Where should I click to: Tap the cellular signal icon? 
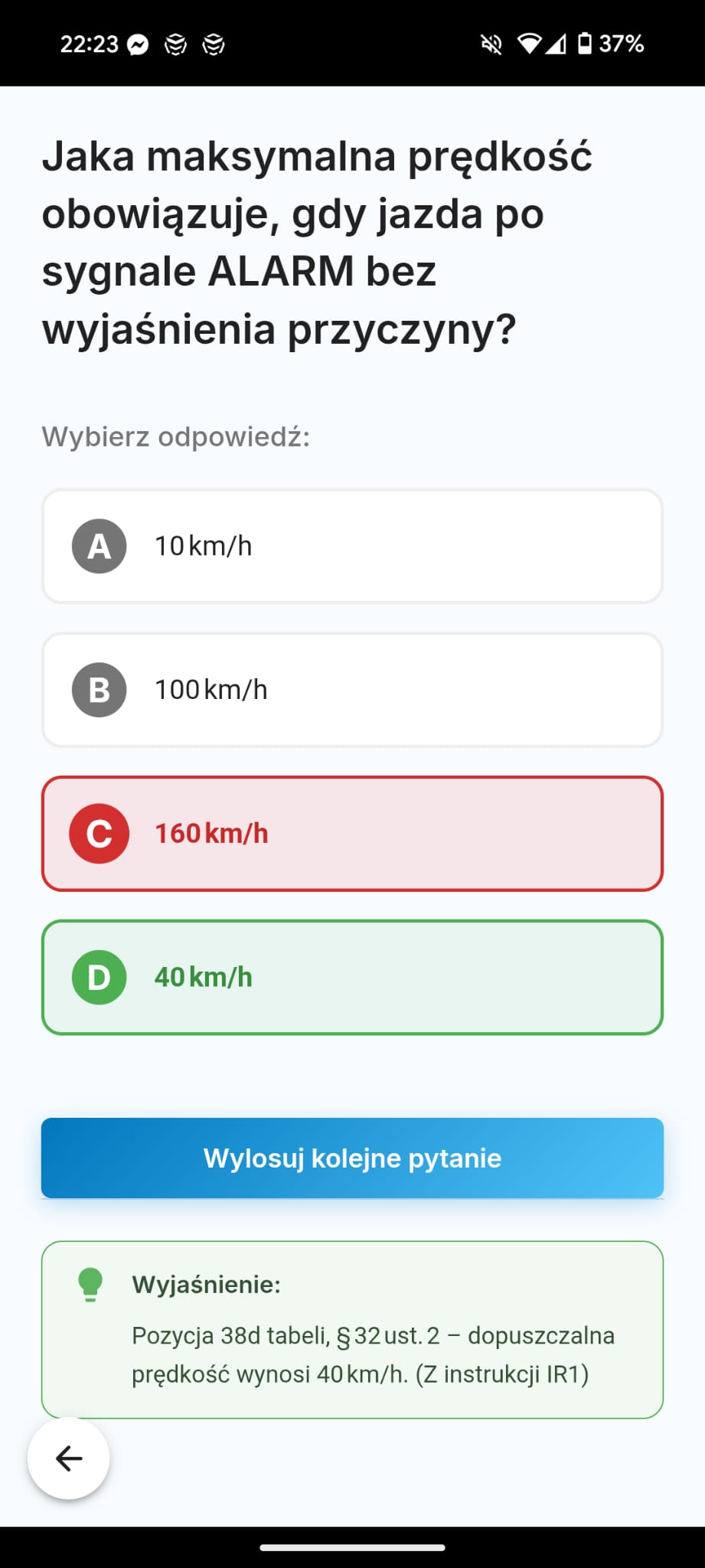556,44
